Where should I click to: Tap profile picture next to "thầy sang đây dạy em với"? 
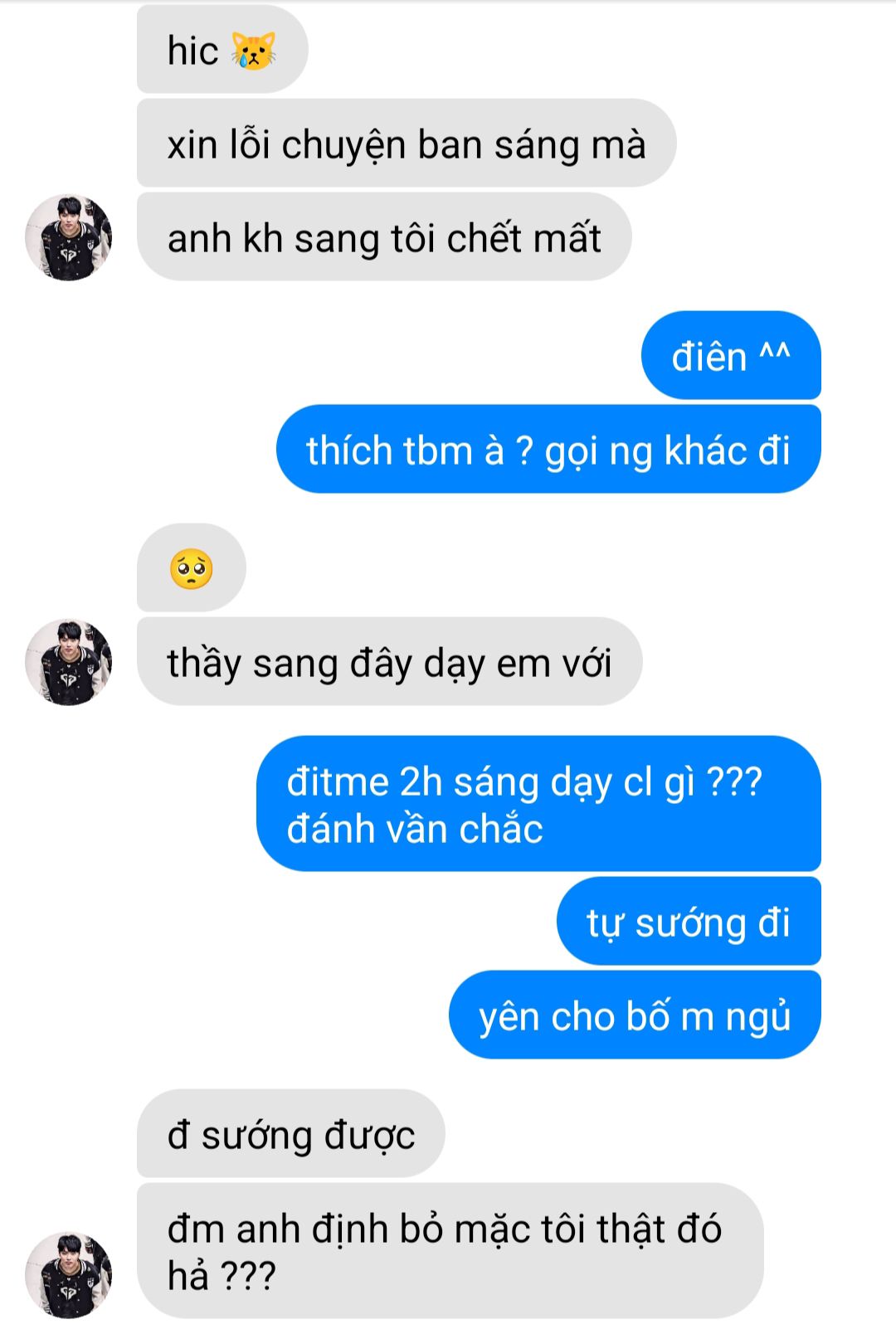68,662
